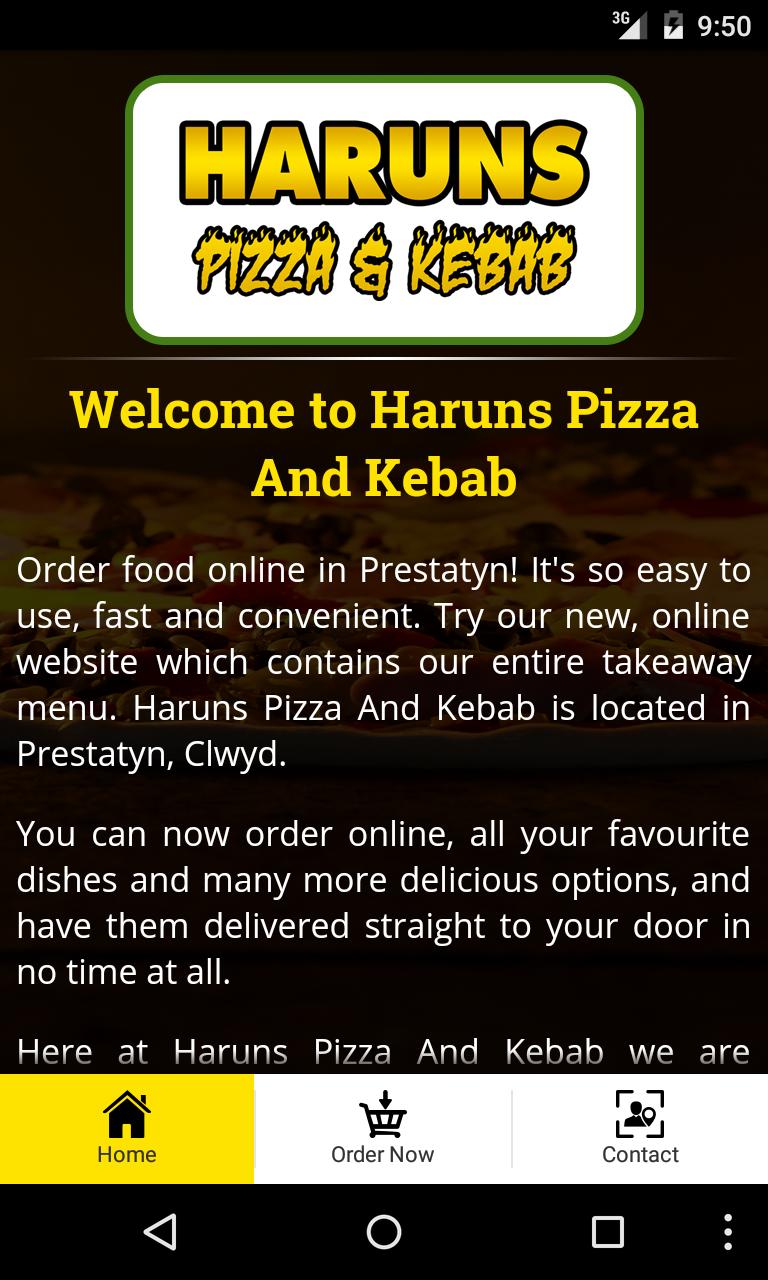Open the Order Now tab
The image size is (768, 1280).
383,1129
